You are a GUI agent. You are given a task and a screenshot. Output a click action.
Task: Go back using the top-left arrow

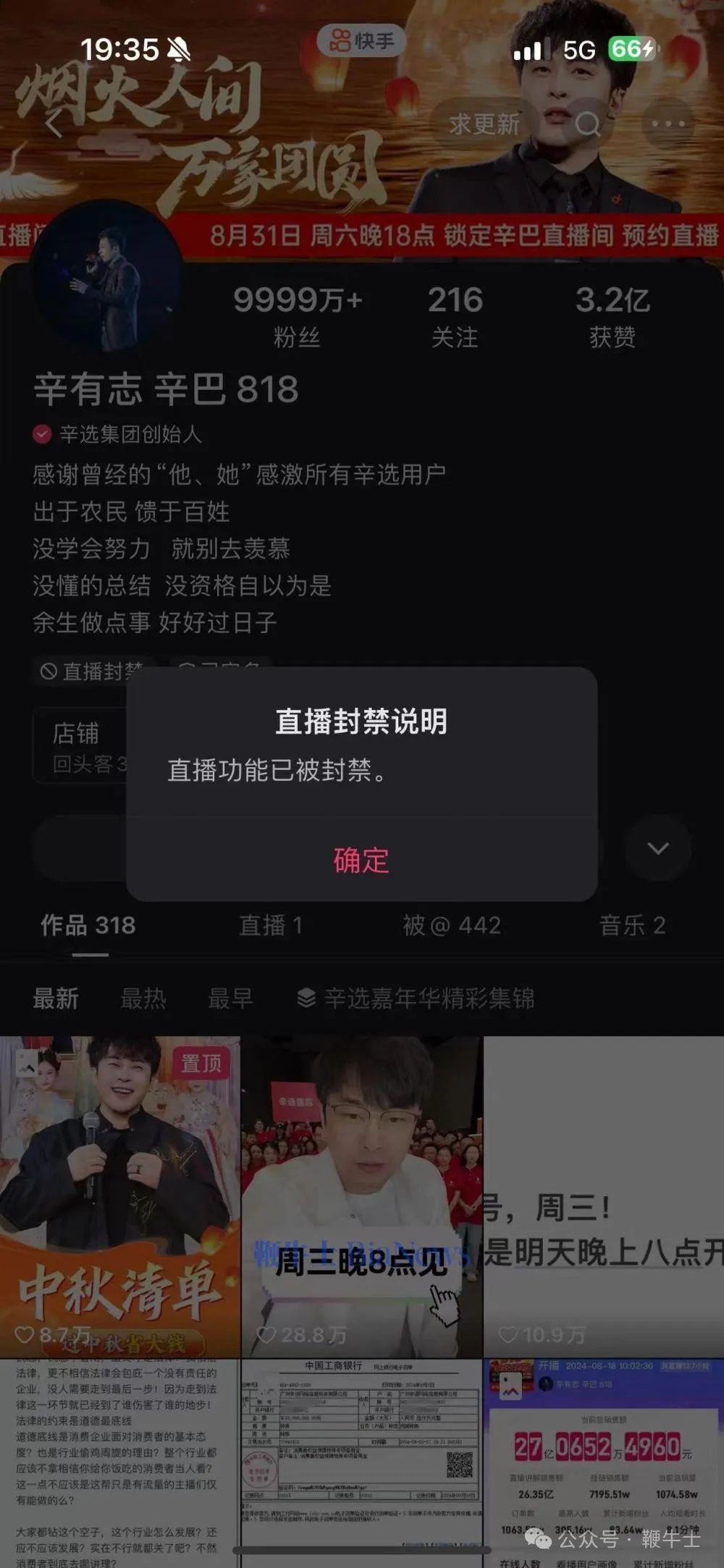click(54, 124)
